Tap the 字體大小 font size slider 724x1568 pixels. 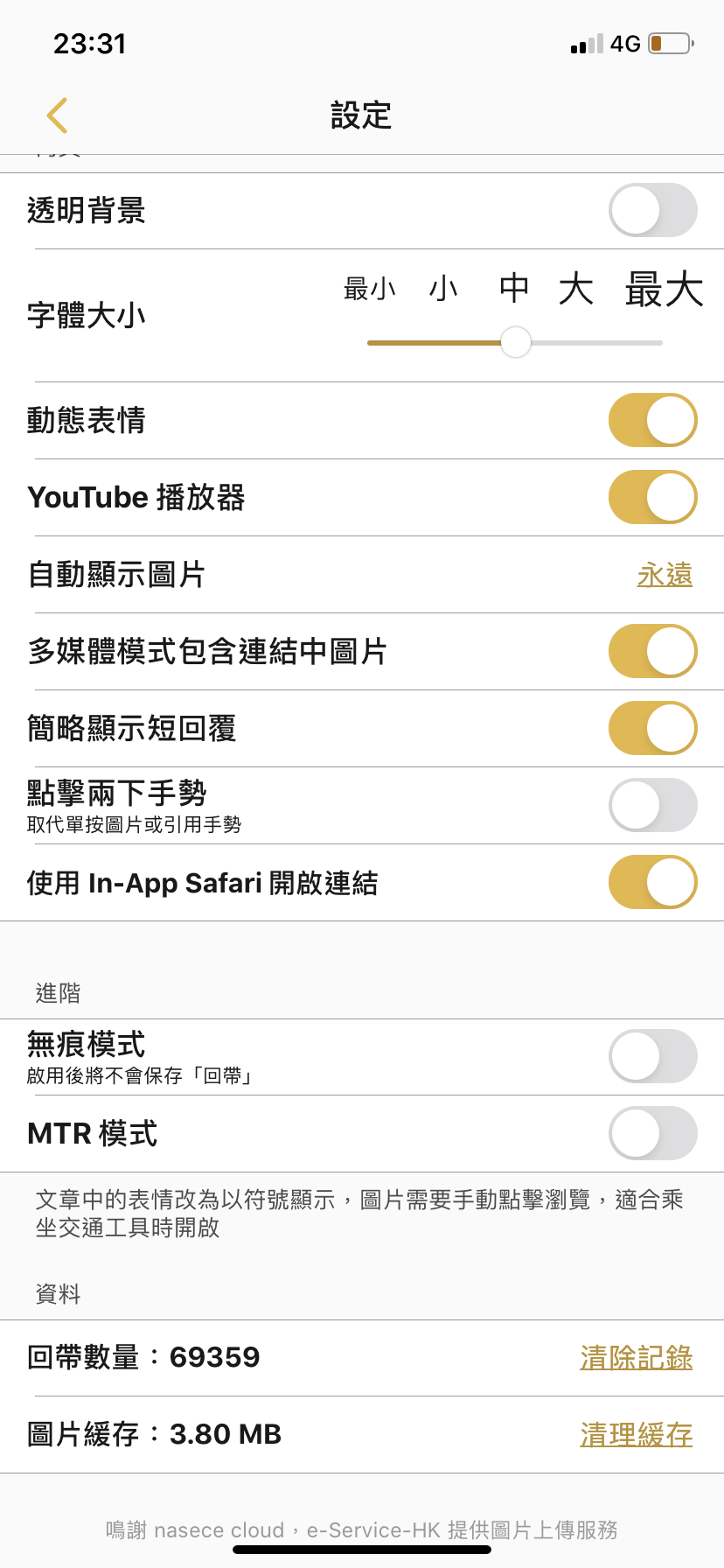point(515,342)
